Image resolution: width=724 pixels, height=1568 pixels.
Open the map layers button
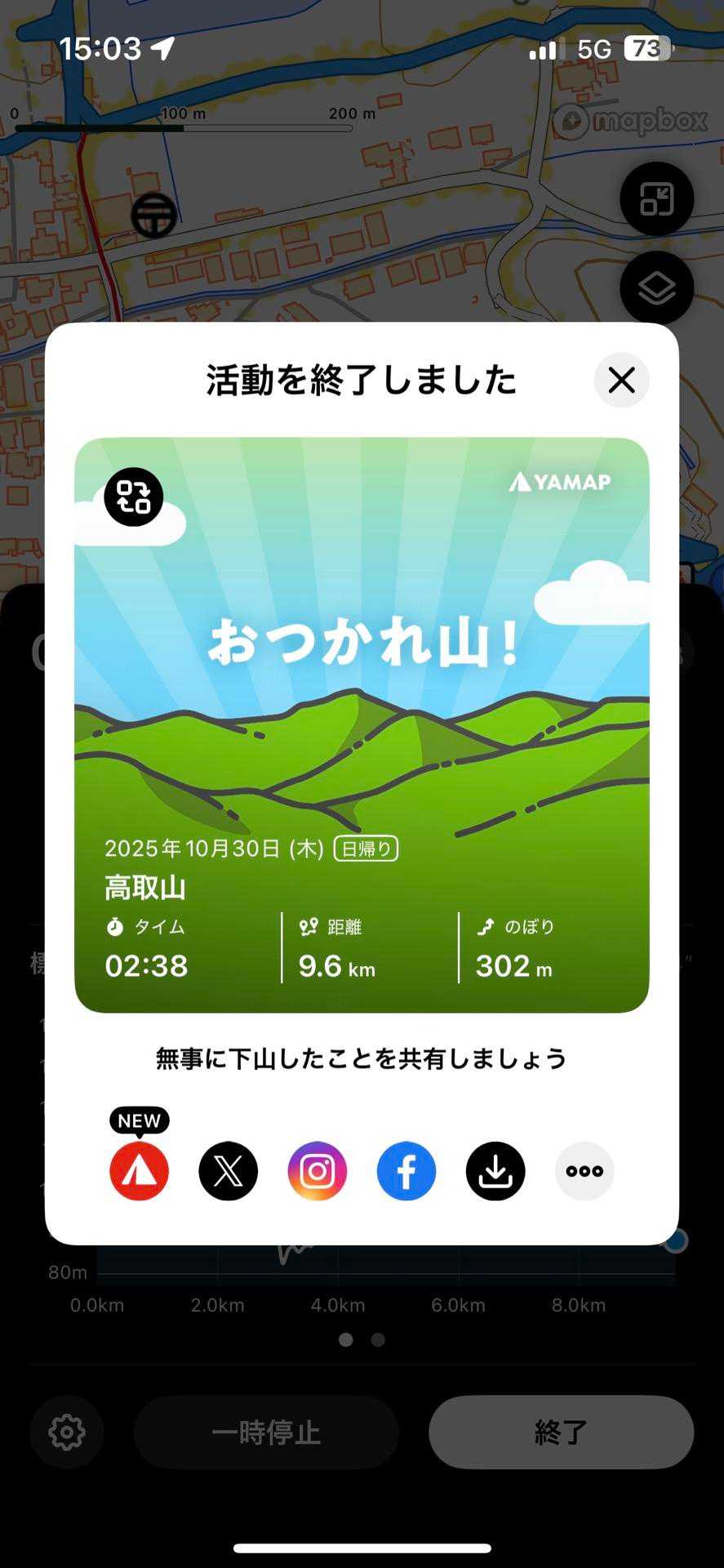pyautogui.click(x=656, y=288)
